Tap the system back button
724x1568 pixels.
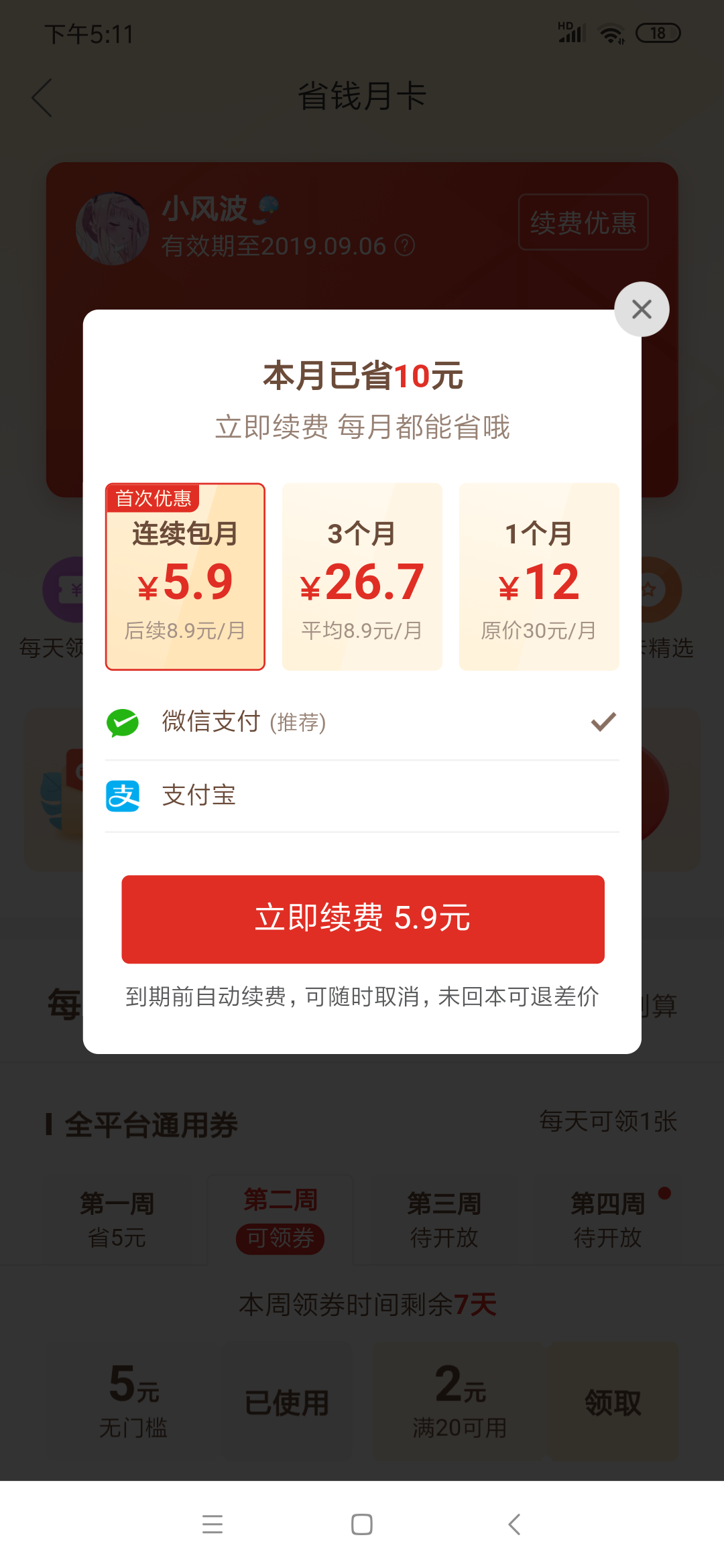pyautogui.click(x=514, y=1524)
